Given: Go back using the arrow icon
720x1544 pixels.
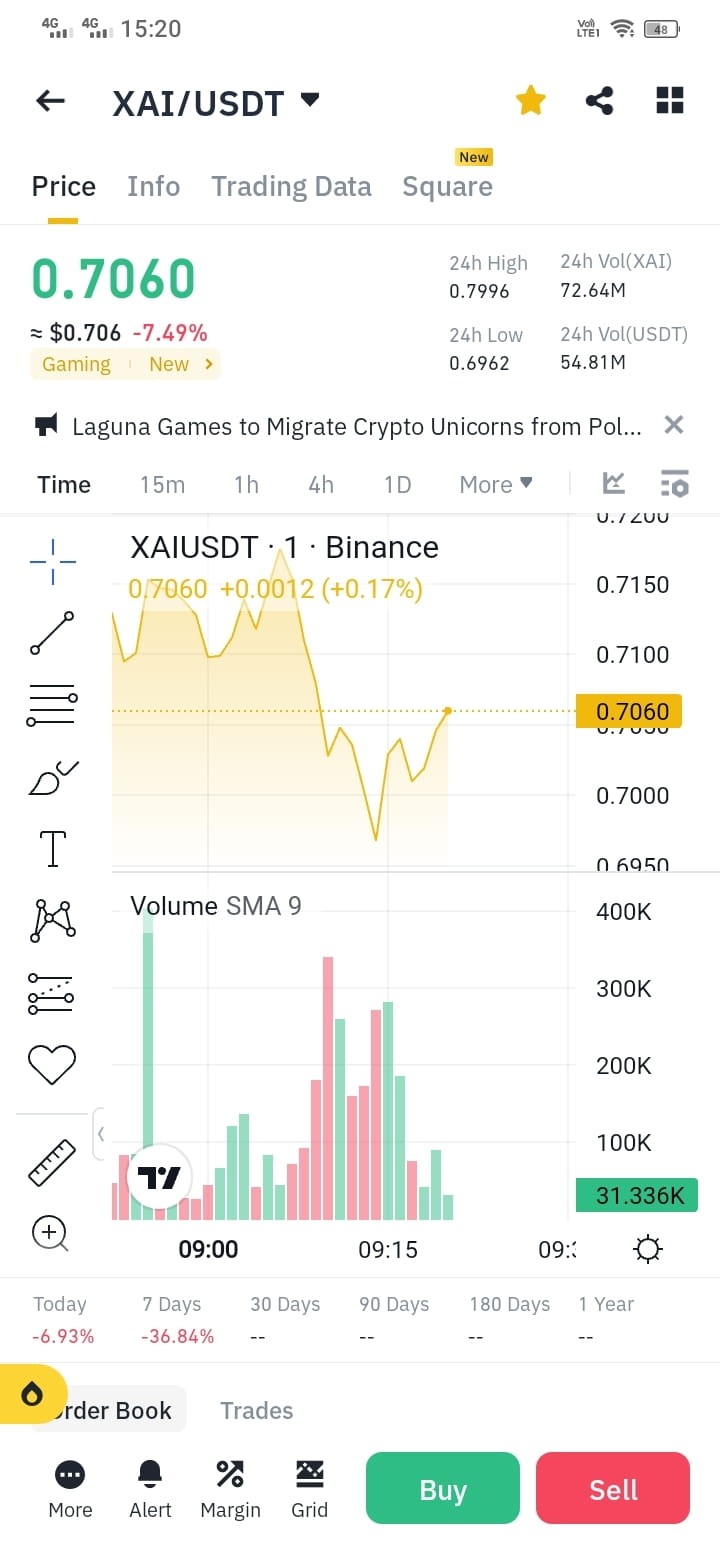Looking at the screenshot, I should (x=50, y=101).
